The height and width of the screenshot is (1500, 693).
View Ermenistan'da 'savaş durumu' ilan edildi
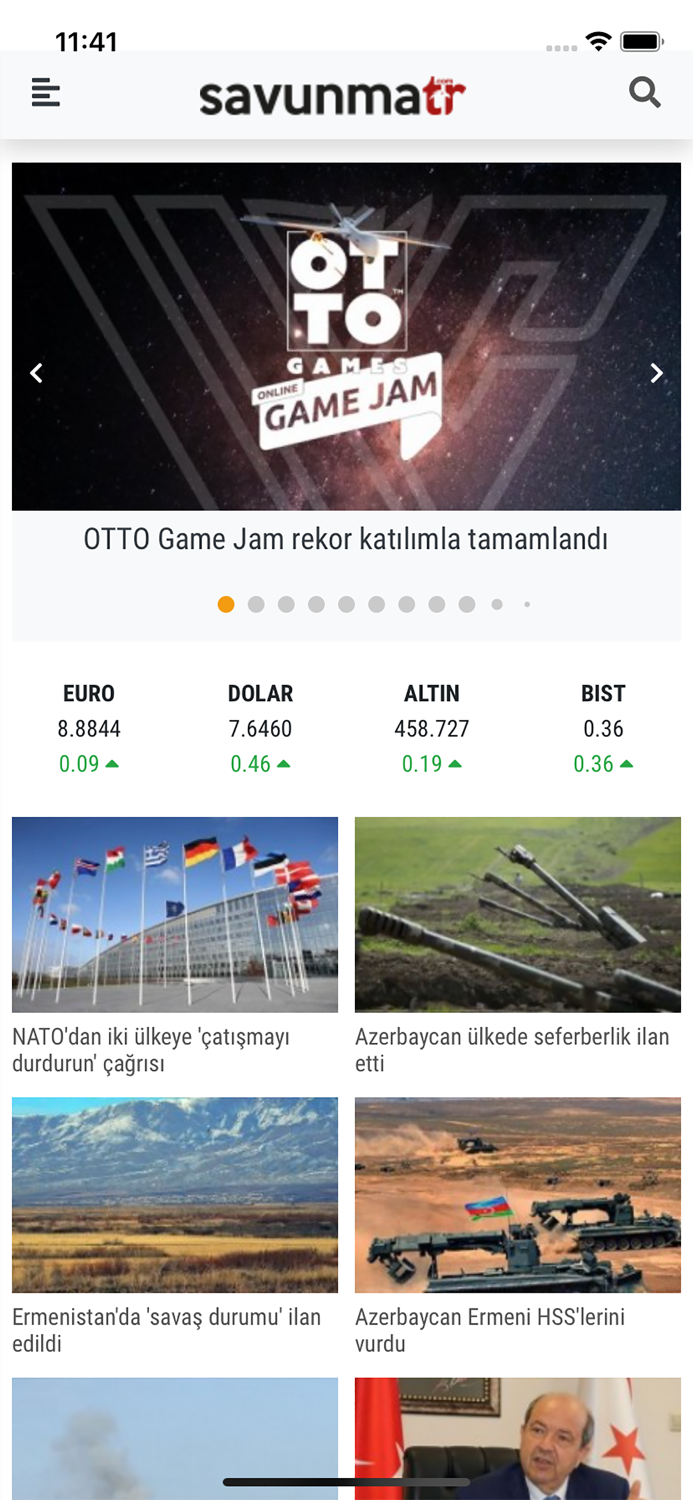click(x=175, y=1330)
